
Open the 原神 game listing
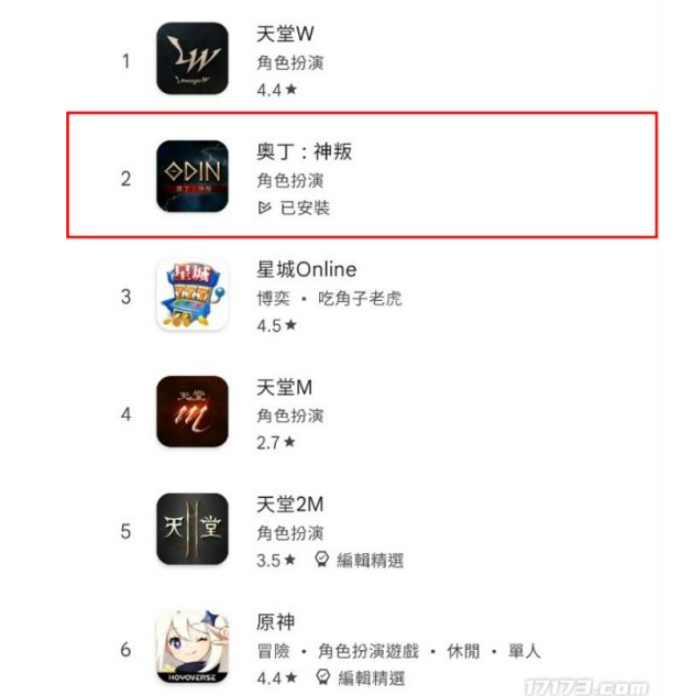tap(276, 622)
